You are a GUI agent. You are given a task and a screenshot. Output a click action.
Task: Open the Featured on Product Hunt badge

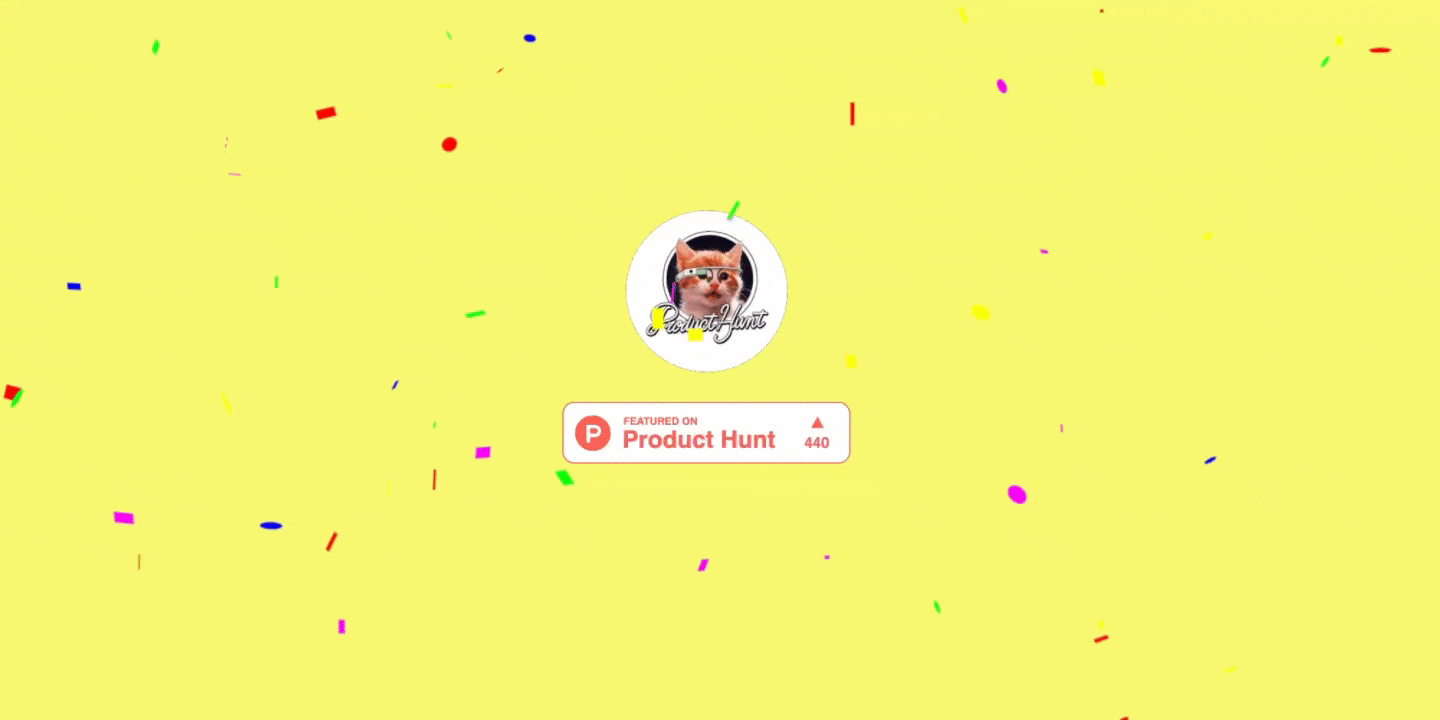705,433
